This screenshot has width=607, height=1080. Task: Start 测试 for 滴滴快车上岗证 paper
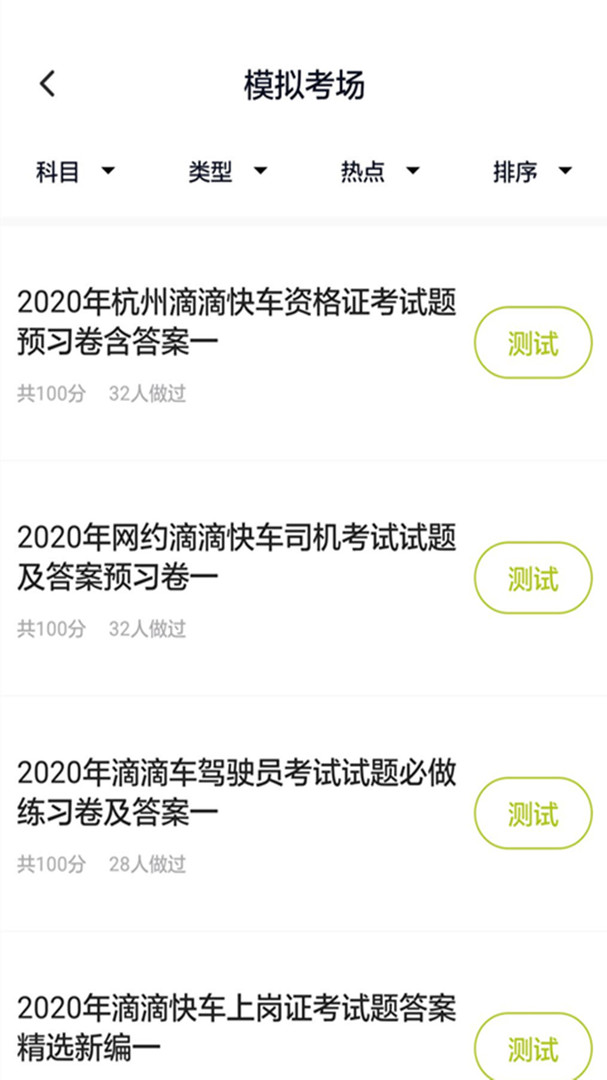point(533,1047)
